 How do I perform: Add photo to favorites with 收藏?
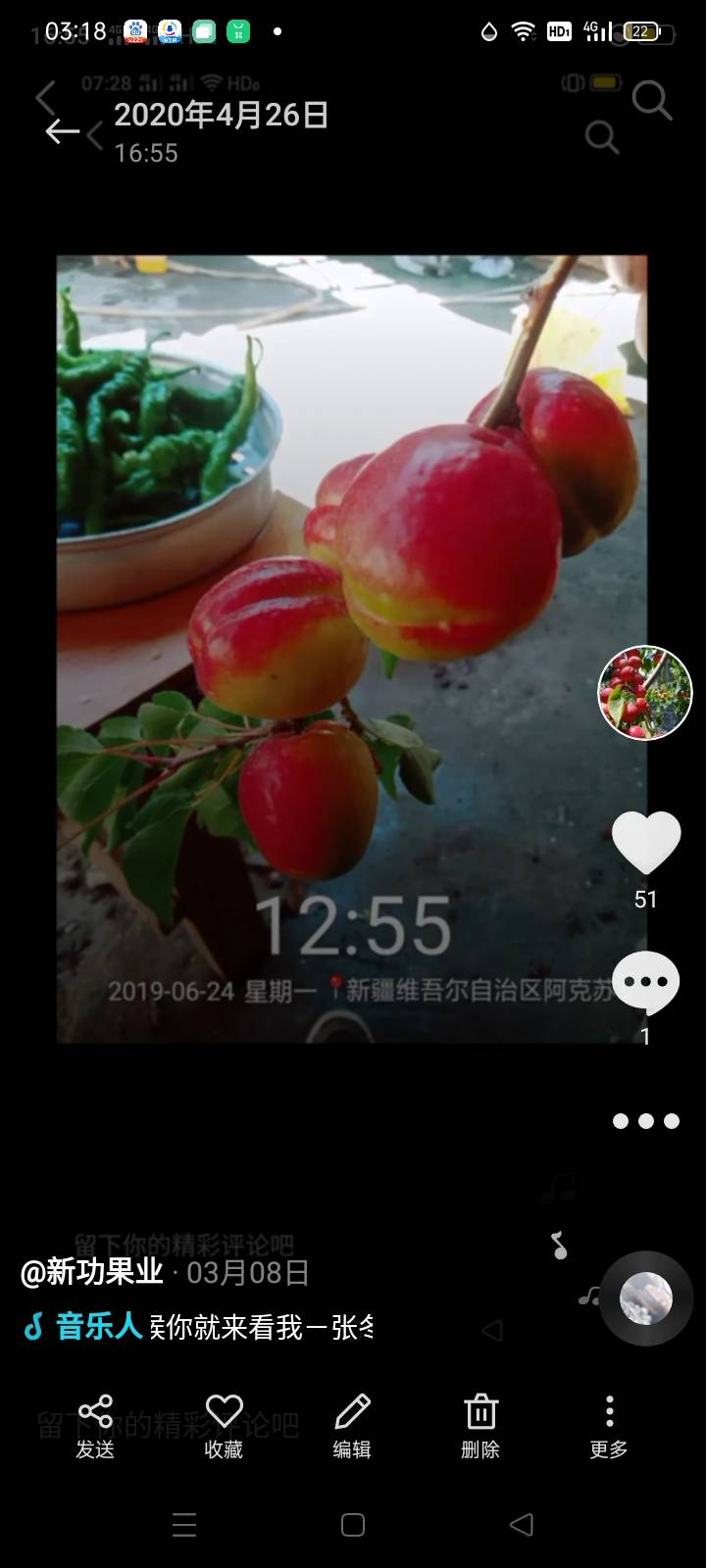coord(224,1427)
